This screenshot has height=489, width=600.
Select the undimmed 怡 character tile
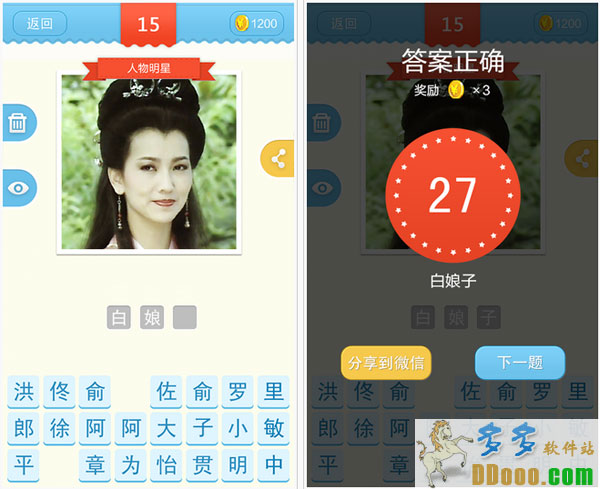(x=166, y=465)
